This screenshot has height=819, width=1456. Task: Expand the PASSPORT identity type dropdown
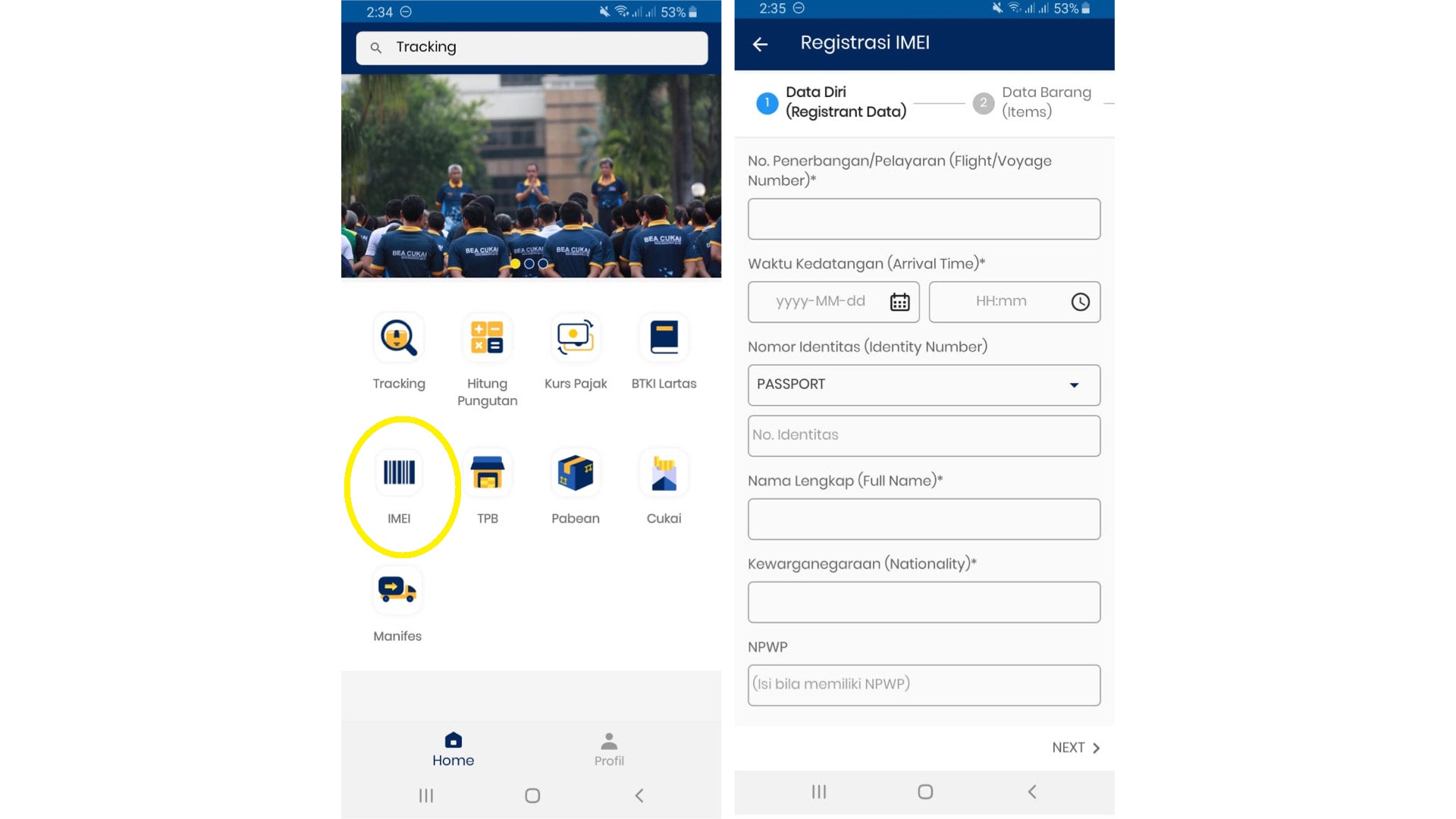tap(924, 384)
